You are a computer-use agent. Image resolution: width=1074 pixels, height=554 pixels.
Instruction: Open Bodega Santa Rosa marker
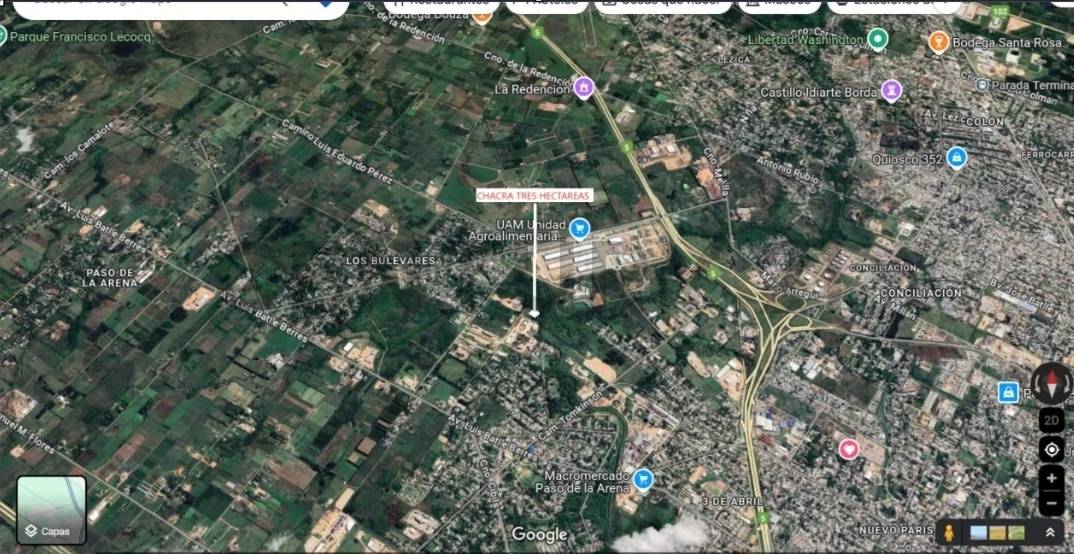tap(938, 41)
